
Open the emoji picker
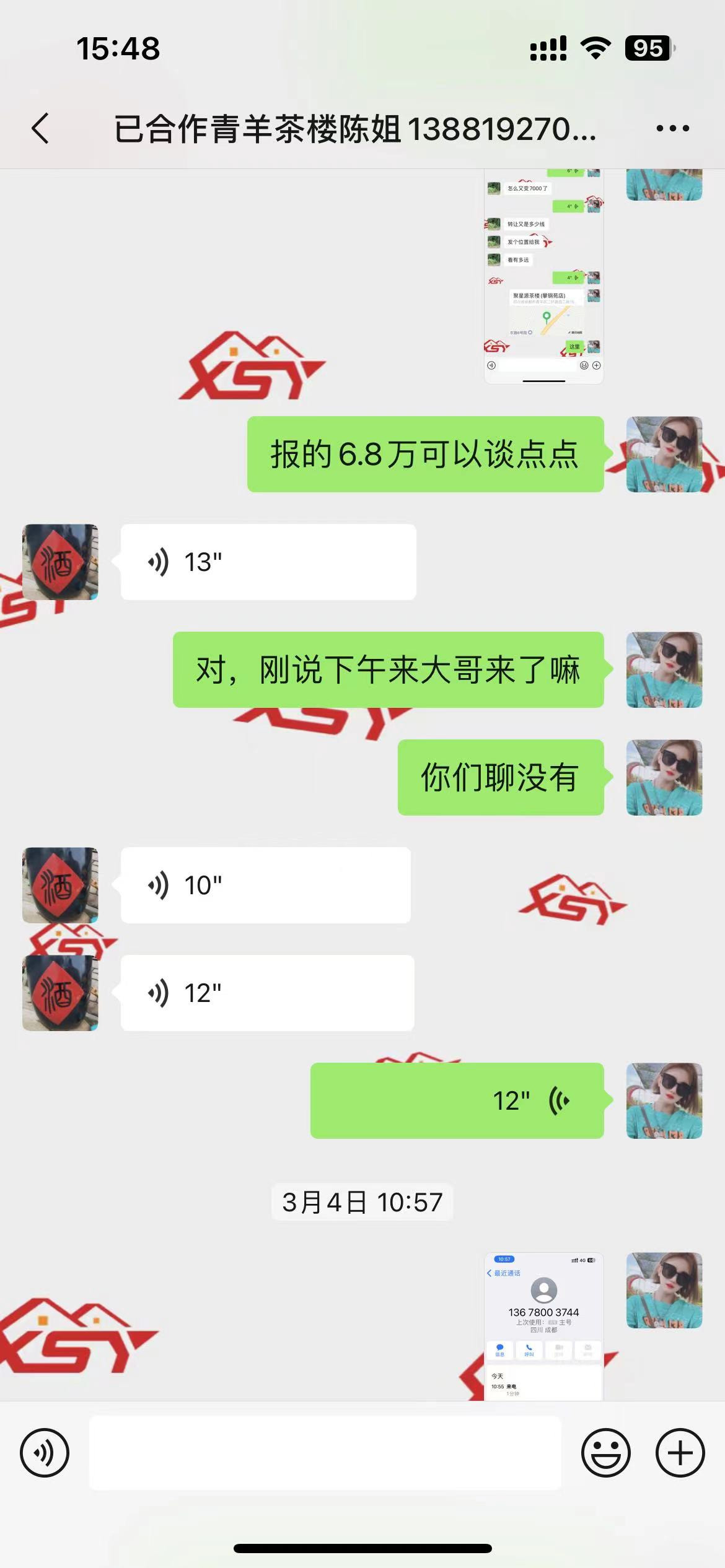(605, 1452)
